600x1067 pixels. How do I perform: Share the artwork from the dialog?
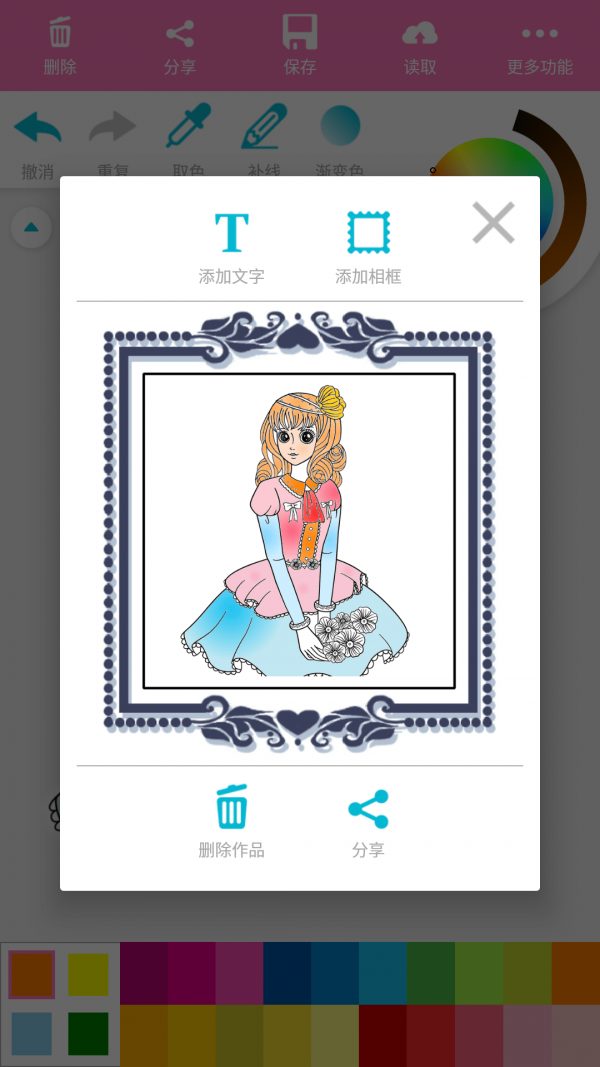(x=368, y=822)
